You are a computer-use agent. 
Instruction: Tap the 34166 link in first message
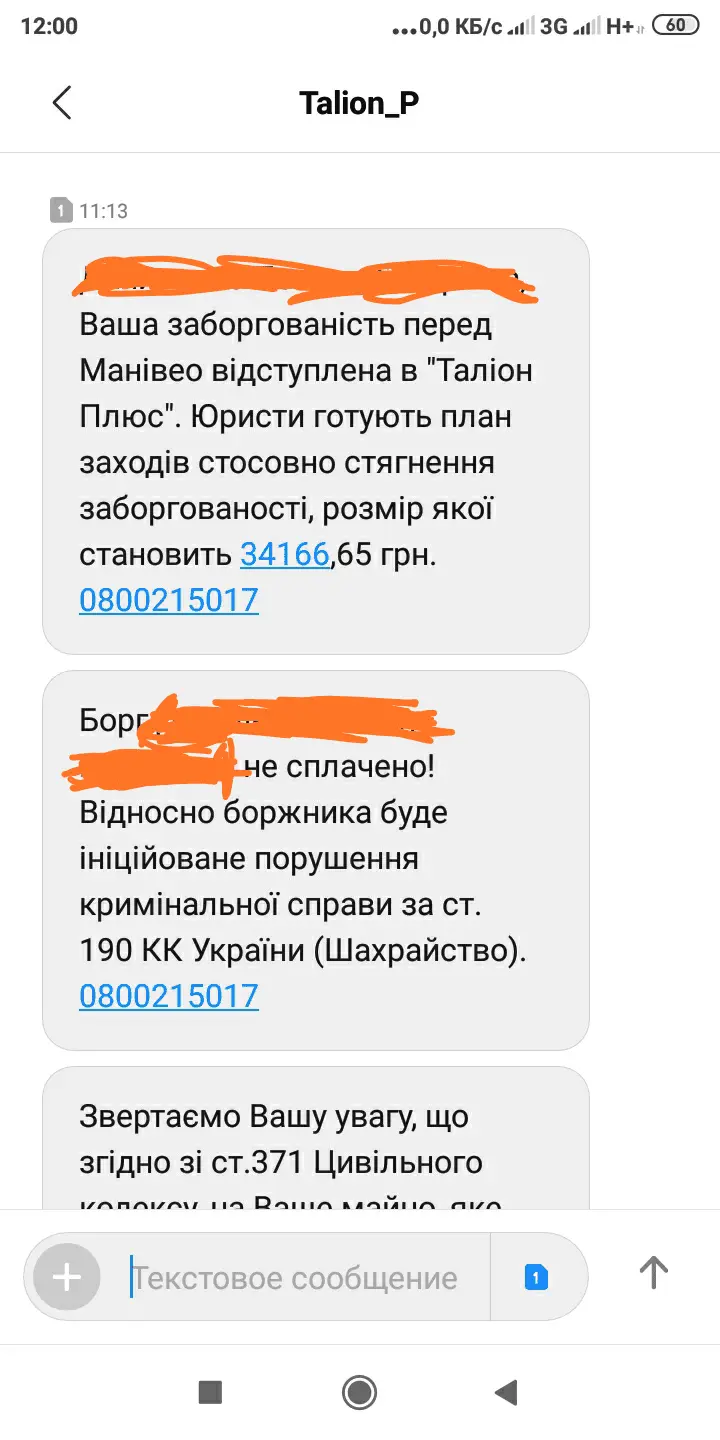click(x=285, y=553)
